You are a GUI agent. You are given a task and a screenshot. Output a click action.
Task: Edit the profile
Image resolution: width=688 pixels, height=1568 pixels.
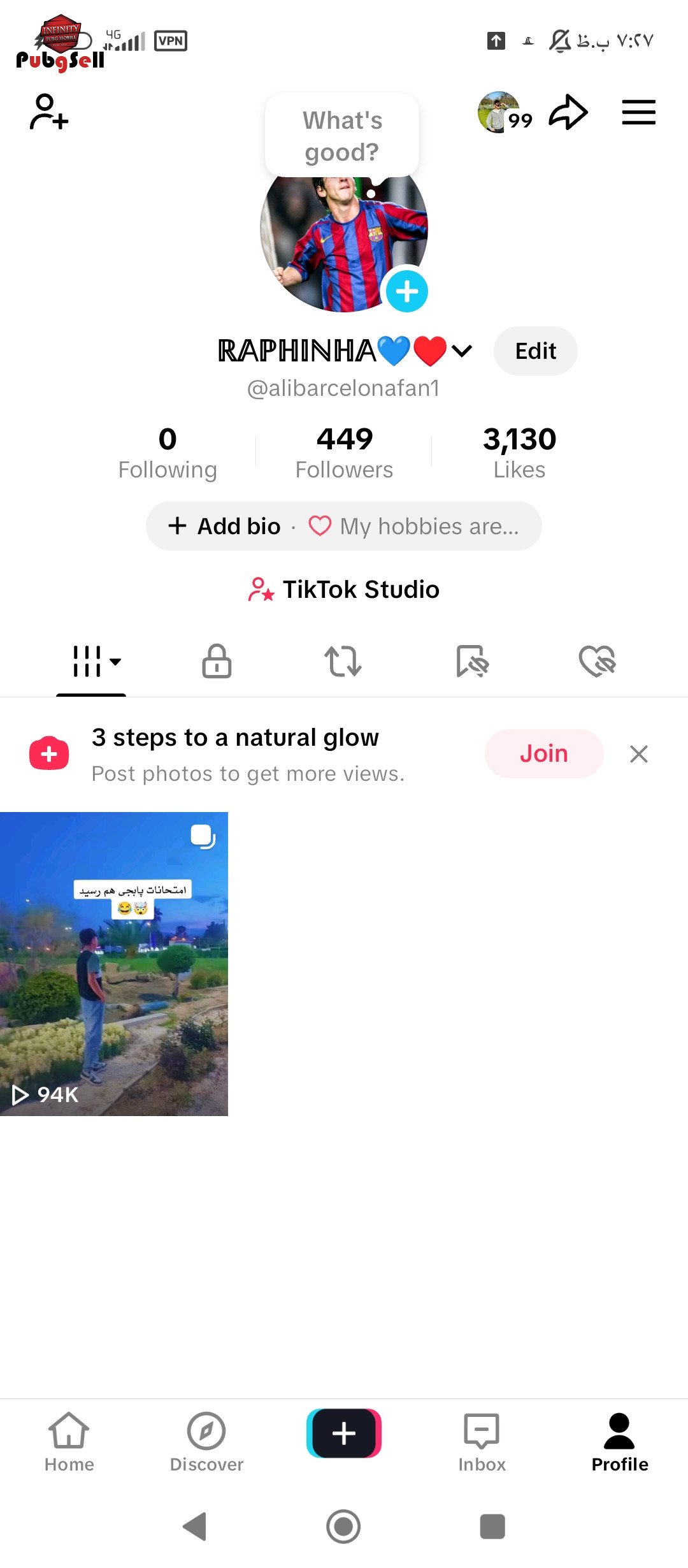[x=535, y=351]
